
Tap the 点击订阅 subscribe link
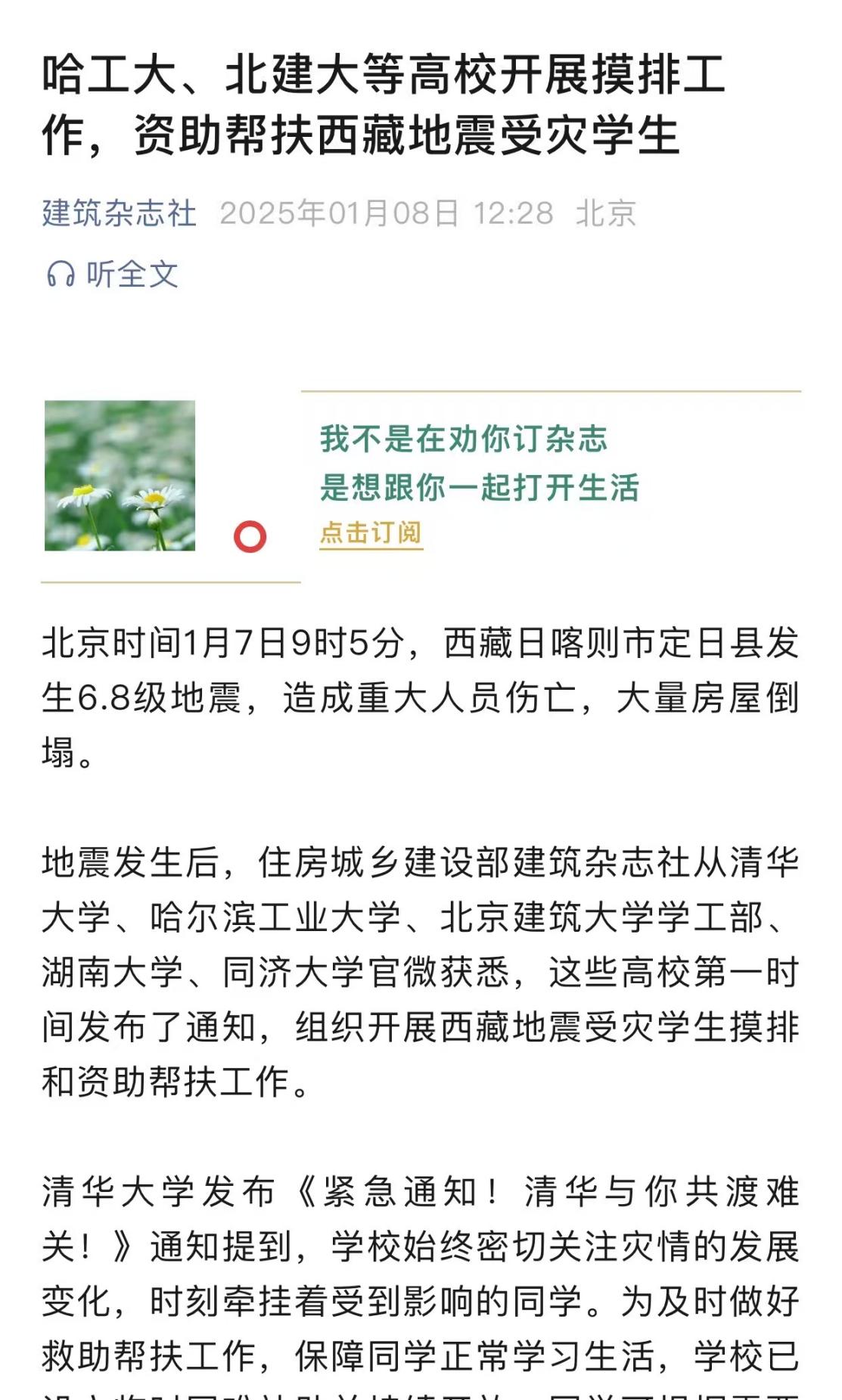pyautogui.click(x=371, y=532)
